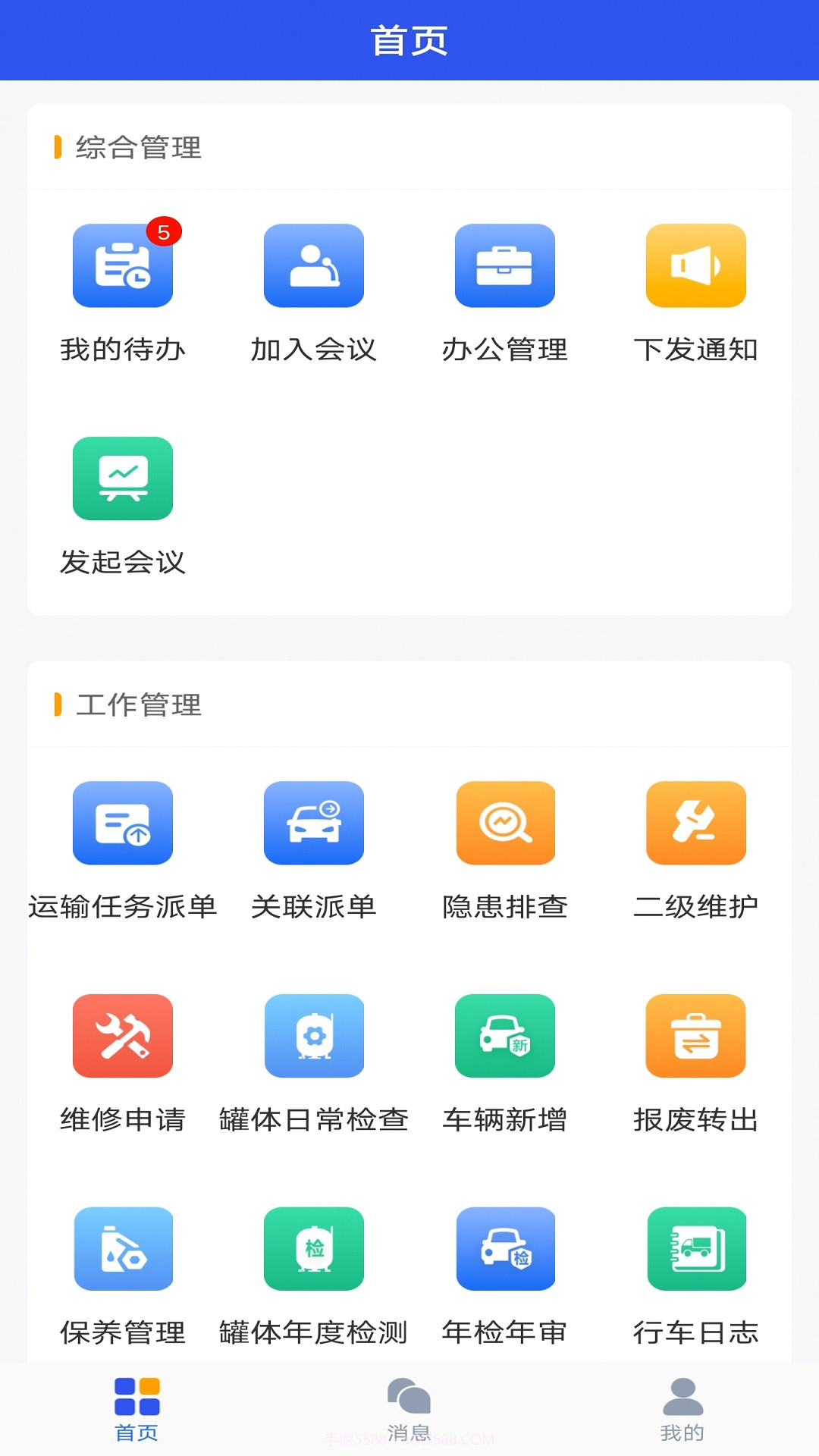打开「年检年审」功能图标
The width and height of the screenshot is (819, 1456).
[505, 1249]
